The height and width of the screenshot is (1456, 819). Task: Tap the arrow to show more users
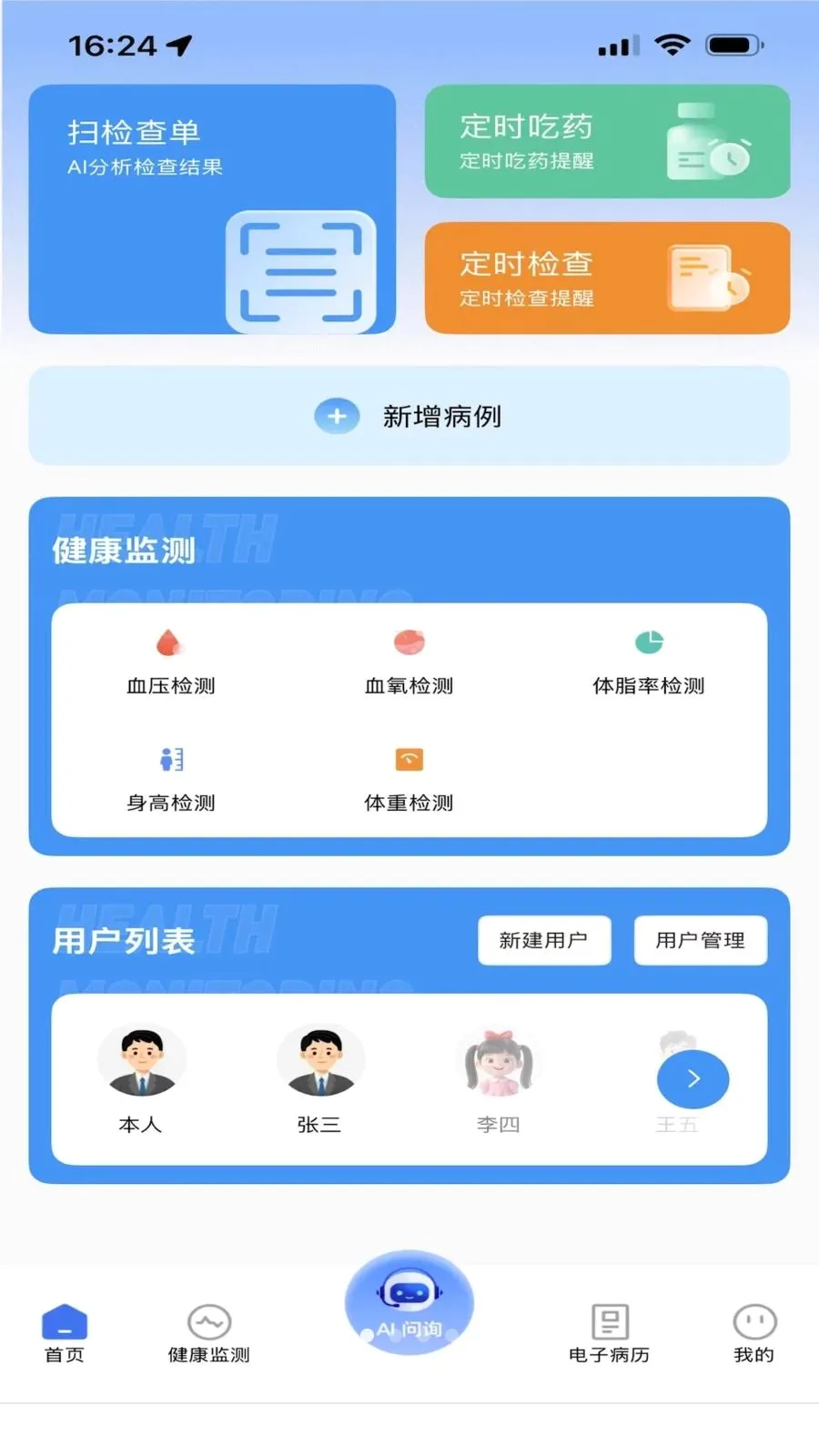(693, 1079)
